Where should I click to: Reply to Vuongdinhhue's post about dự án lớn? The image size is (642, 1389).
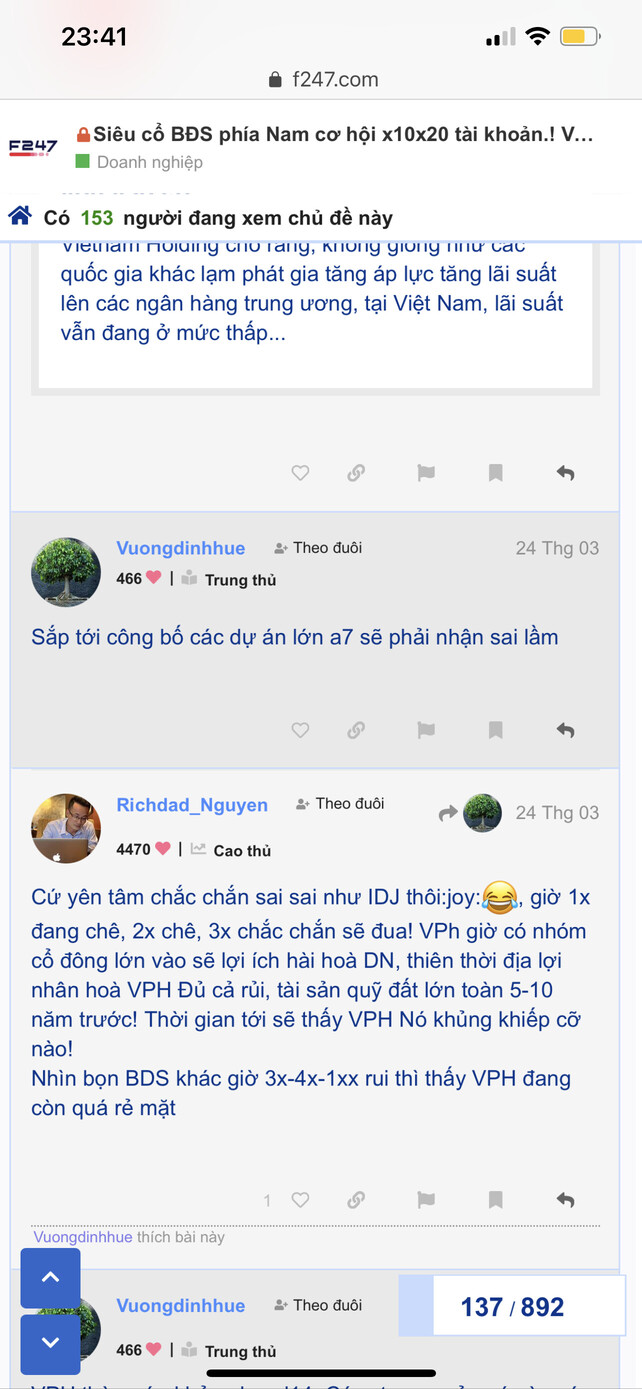click(565, 730)
